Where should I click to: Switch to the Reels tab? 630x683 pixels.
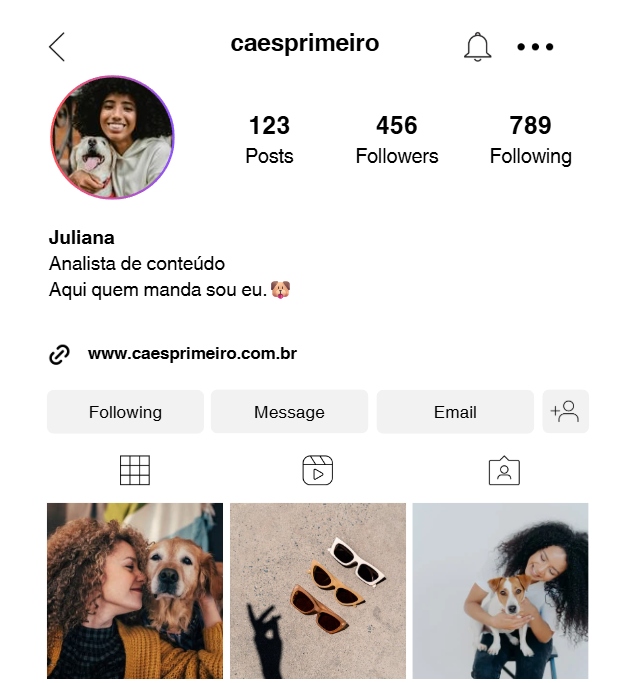click(317, 470)
